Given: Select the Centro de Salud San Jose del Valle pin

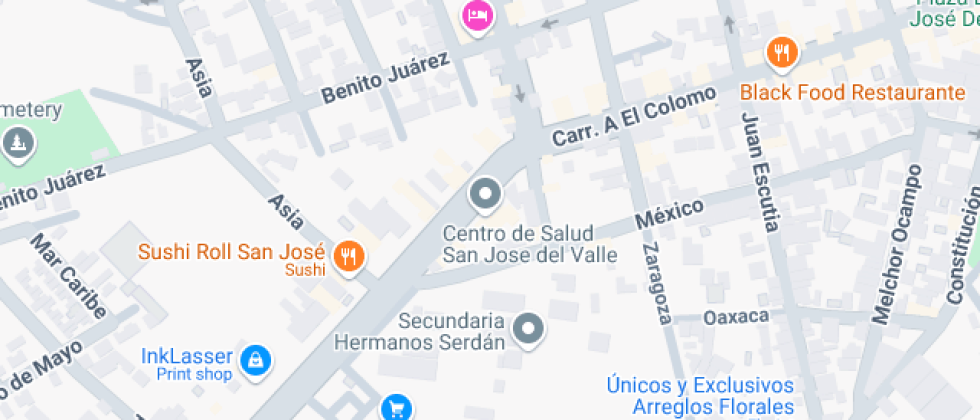Looking at the screenshot, I should [x=486, y=194].
